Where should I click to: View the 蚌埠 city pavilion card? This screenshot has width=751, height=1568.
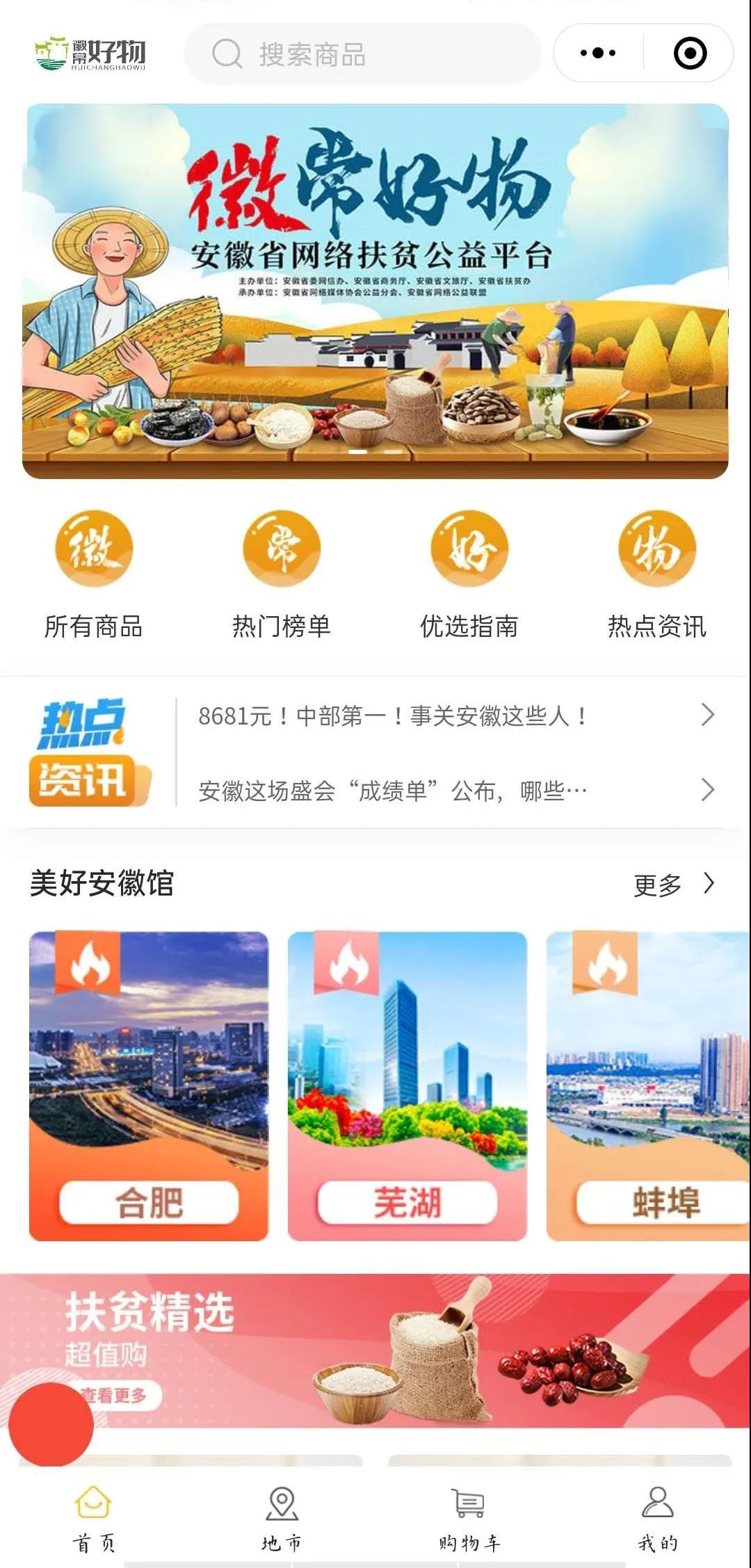click(648, 1085)
